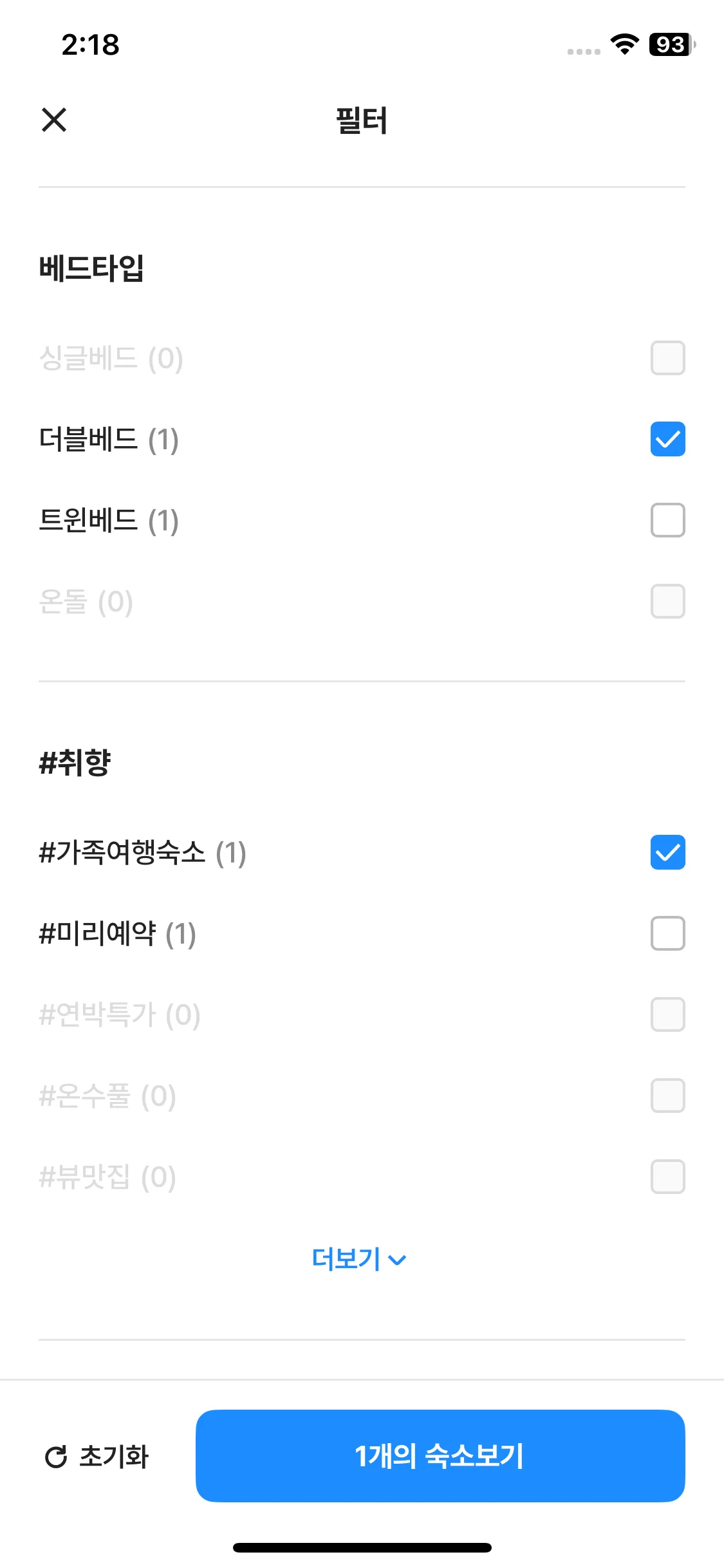Check the #미리예약 option
Viewport: 724px width, 1568px height.
[x=667, y=933]
